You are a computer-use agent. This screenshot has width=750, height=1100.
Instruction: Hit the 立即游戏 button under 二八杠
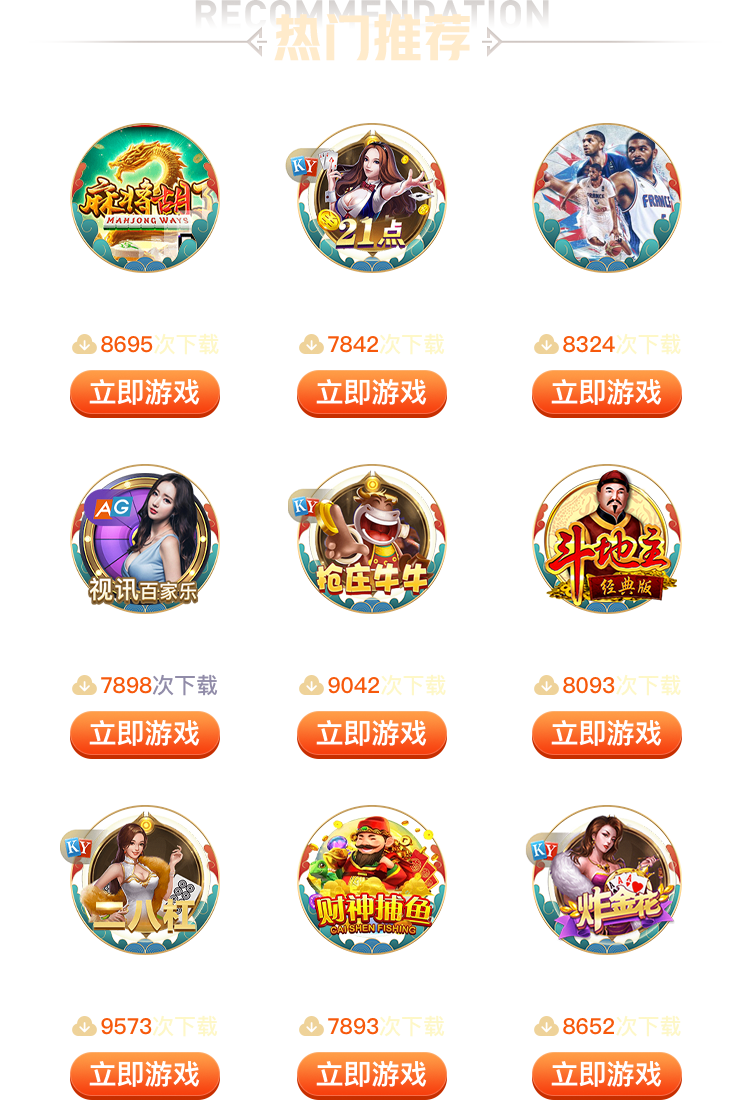pyautogui.click(x=144, y=1075)
